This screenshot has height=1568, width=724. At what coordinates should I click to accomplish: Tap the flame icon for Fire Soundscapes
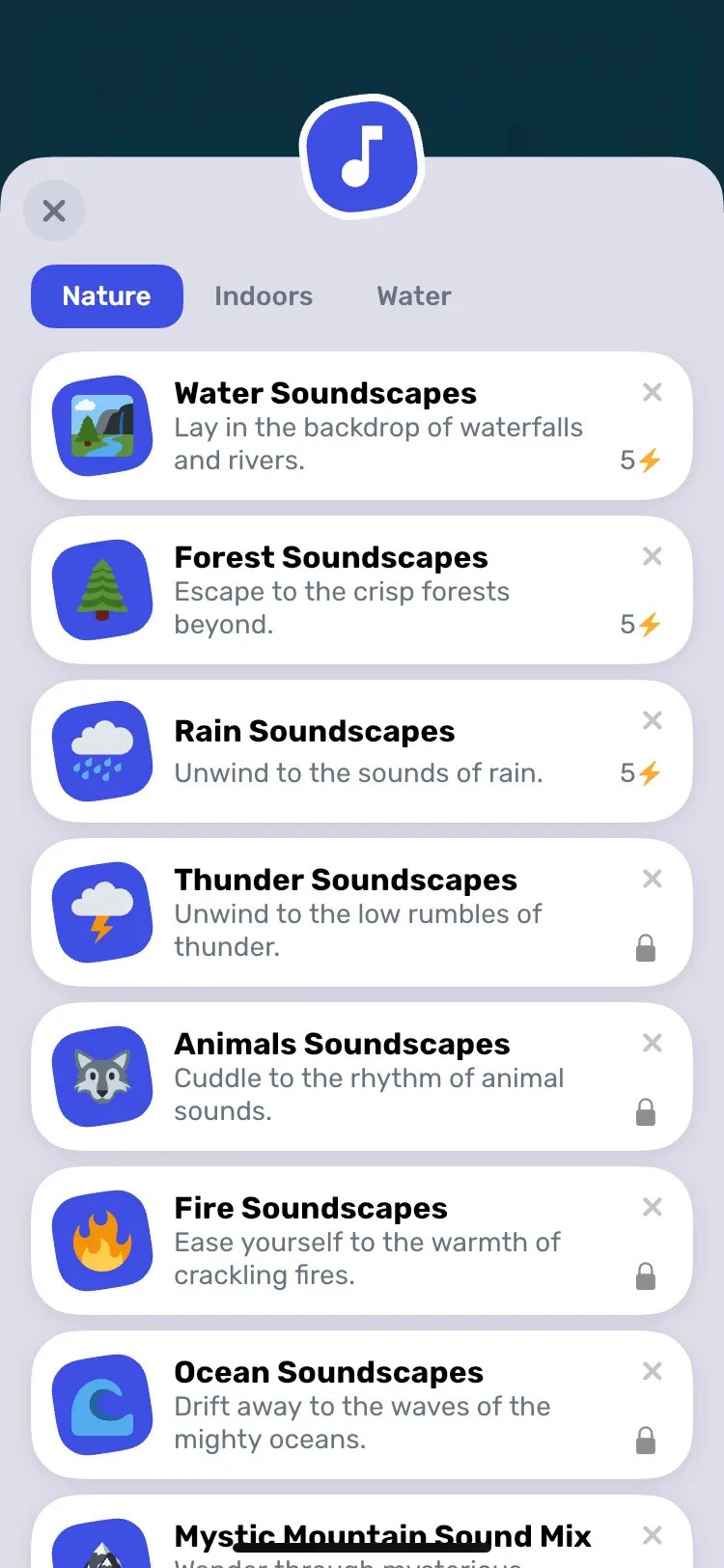pos(103,1241)
